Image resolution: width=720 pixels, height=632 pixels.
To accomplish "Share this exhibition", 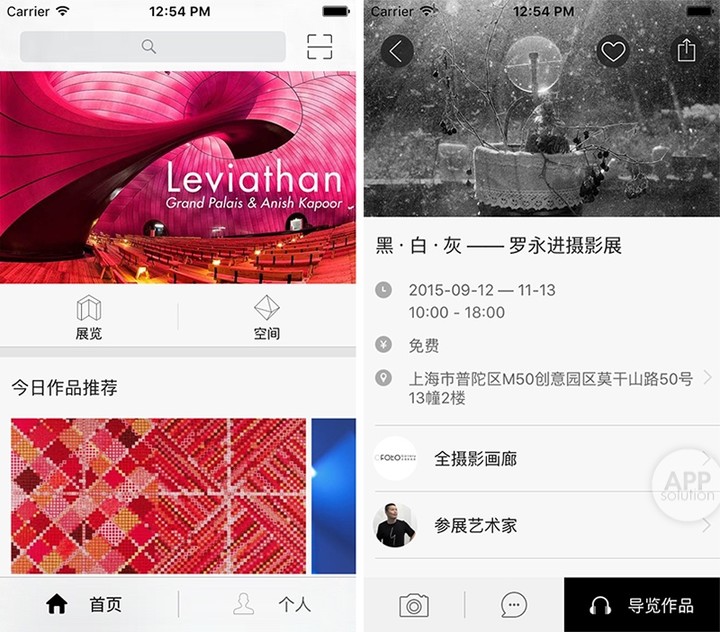I will coord(685,50).
